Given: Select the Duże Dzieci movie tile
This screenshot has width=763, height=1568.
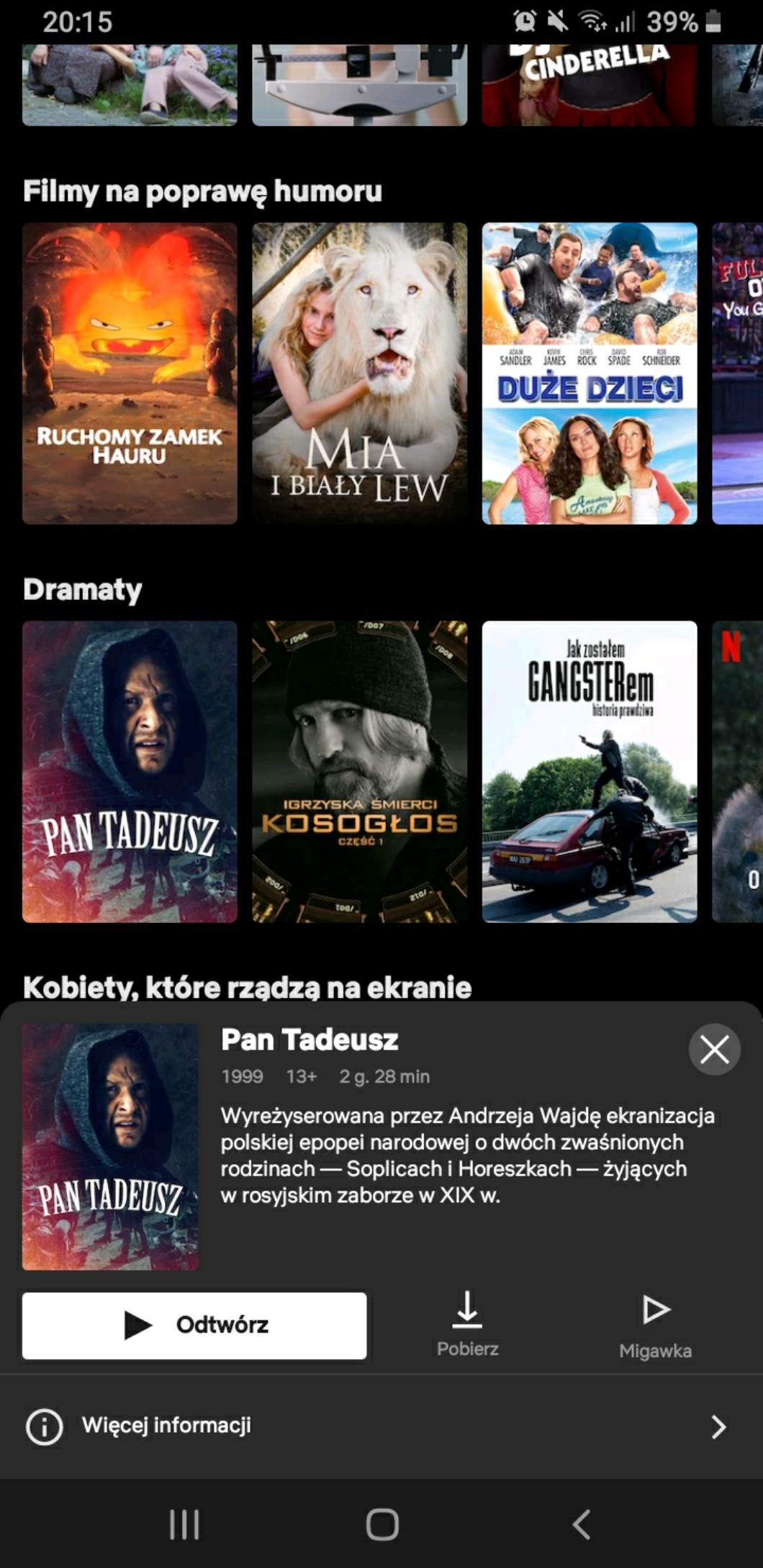Looking at the screenshot, I should pos(590,373).
